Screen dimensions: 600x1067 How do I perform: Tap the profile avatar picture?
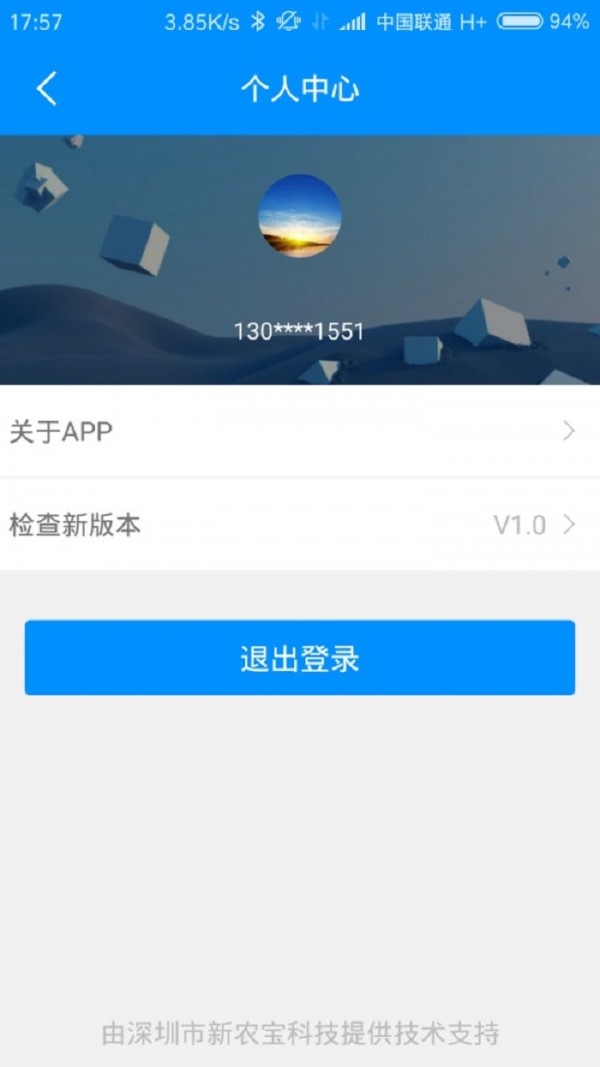[x=300, y=216]
